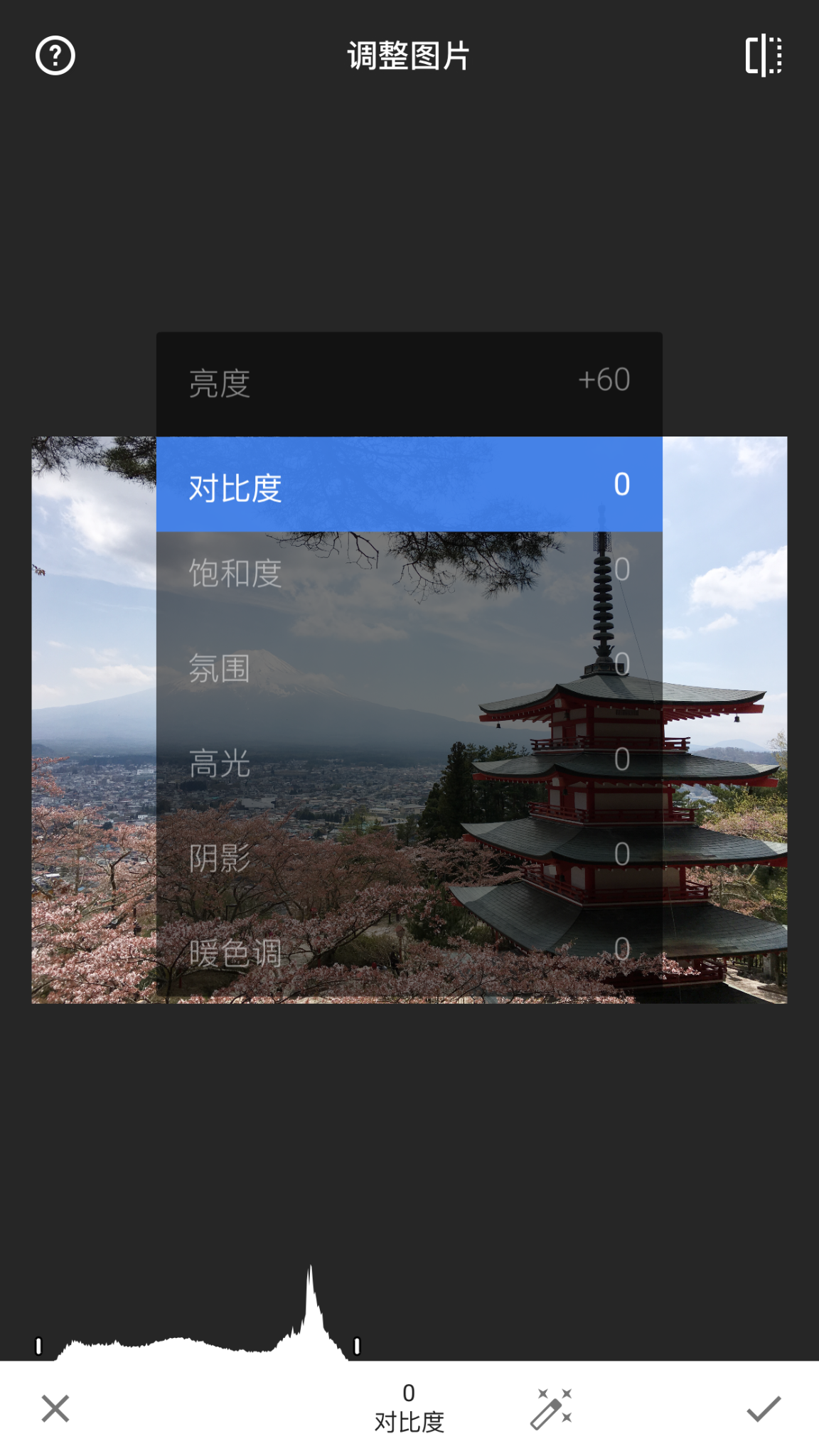Tap the before/after compare icon
The image size is (819, 1456).
[x=764, y=55]
